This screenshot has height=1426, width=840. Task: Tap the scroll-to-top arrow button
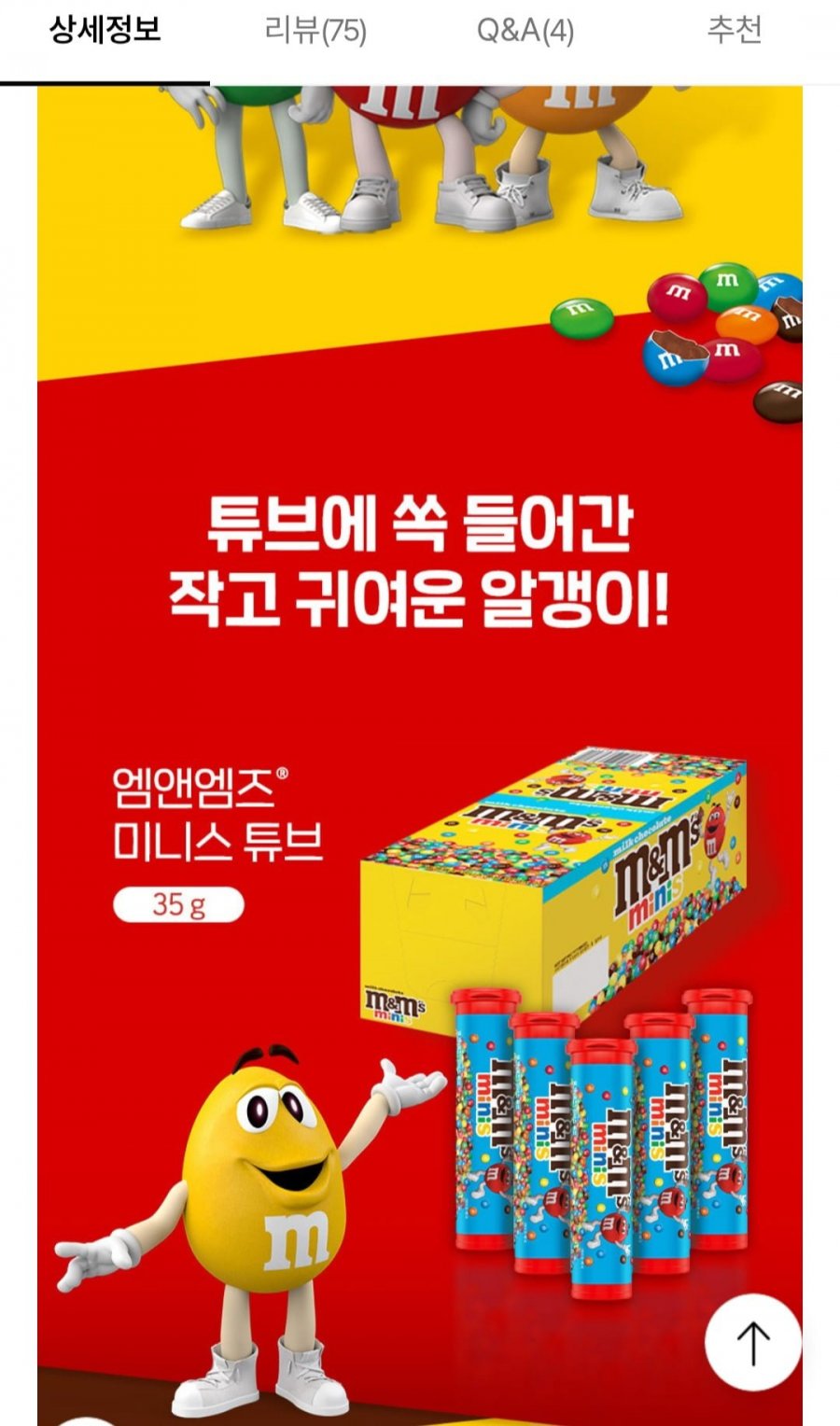753,1342
